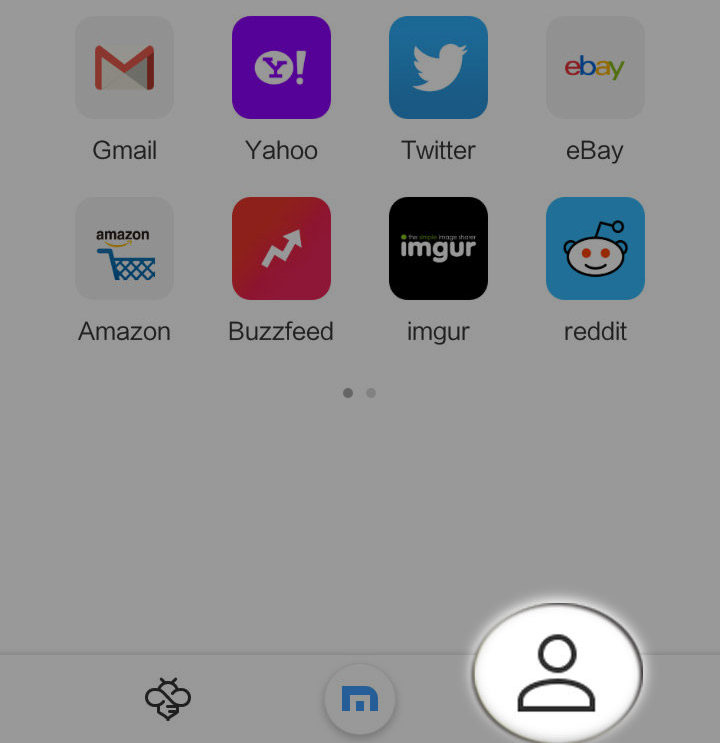The height and width of the screenshot is (743, 720).
Task: Select the first page indicator dot
Action: tap(348, 393)
